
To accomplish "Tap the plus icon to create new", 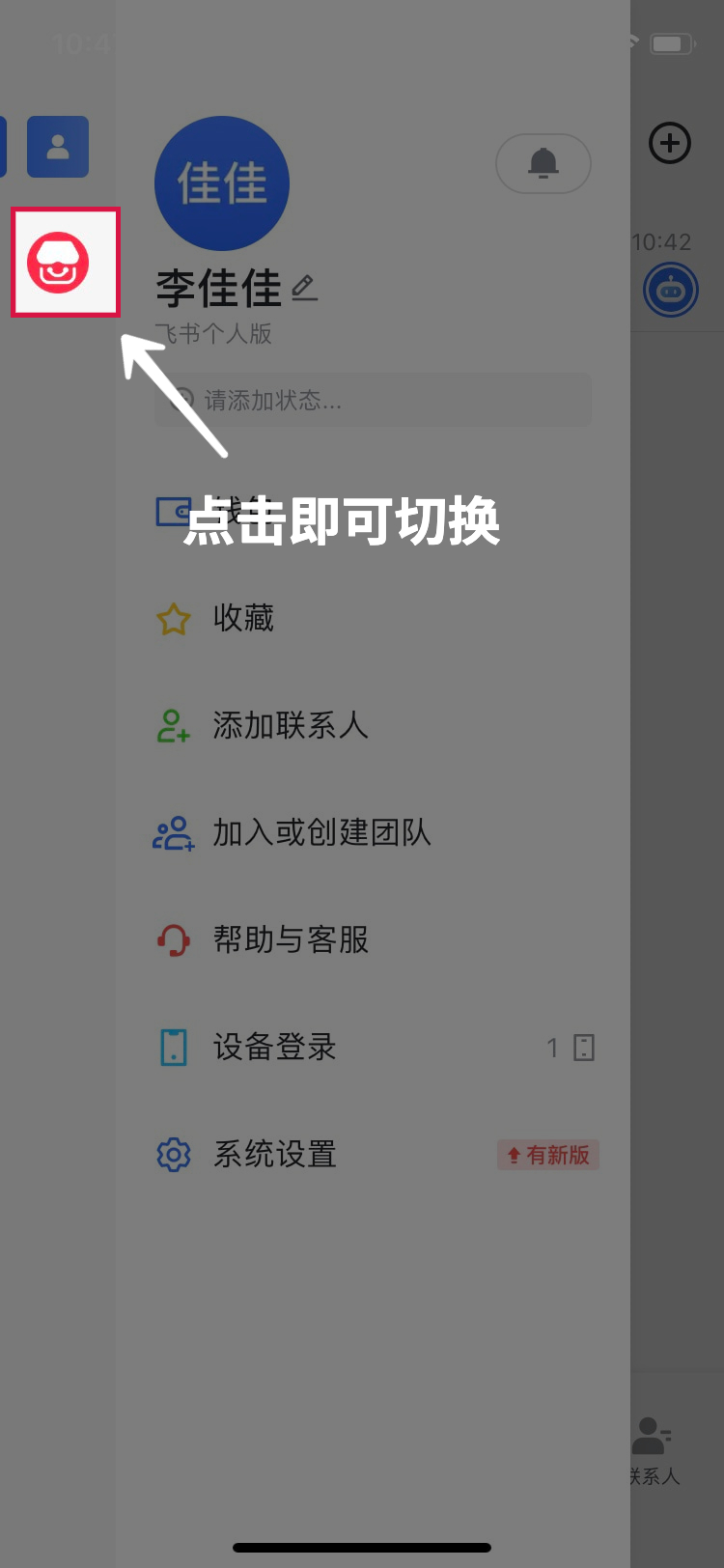I will (669, 144).
